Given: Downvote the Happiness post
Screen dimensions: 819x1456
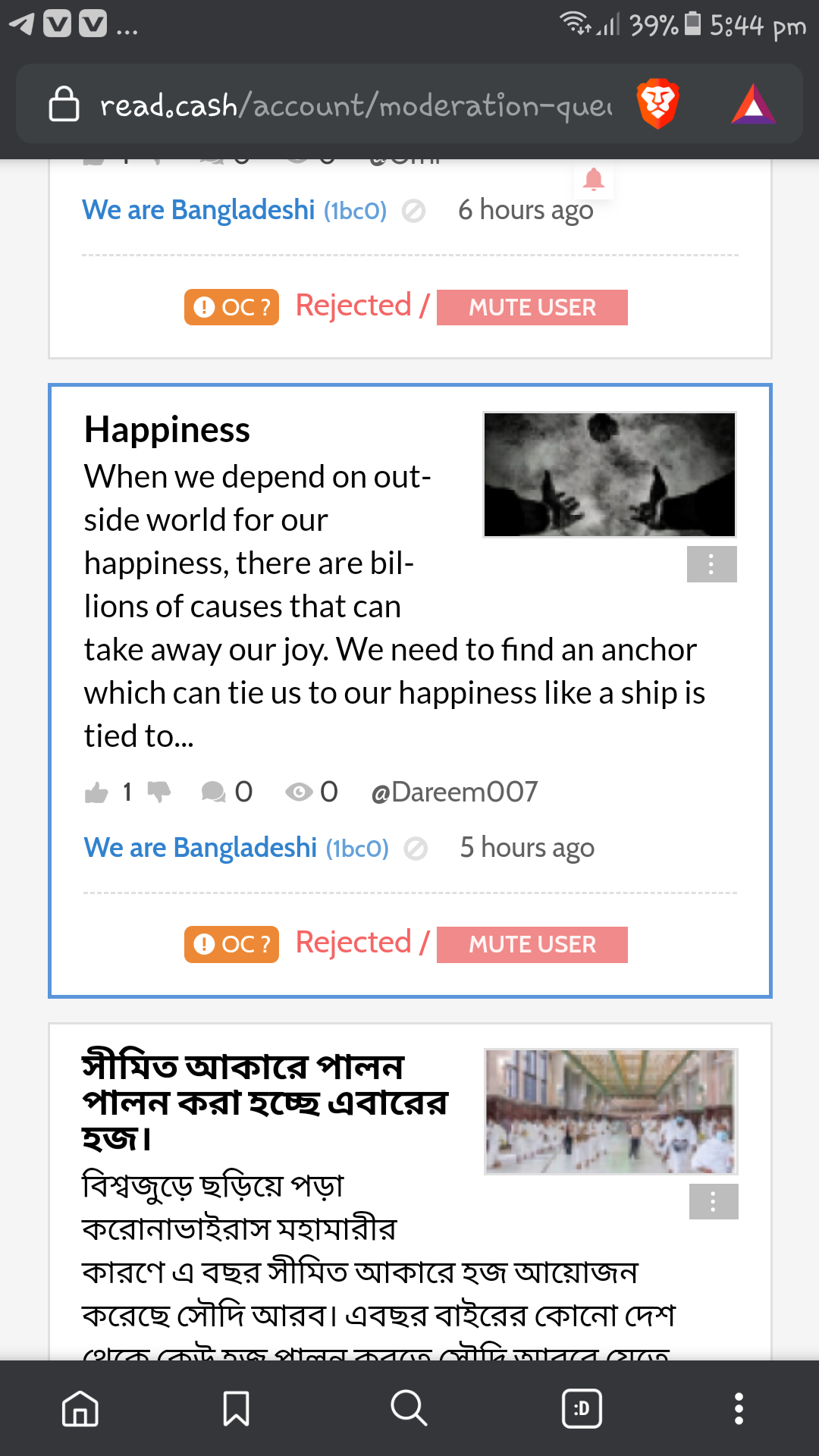Looking at the screenshot, I should coord(159,792).
